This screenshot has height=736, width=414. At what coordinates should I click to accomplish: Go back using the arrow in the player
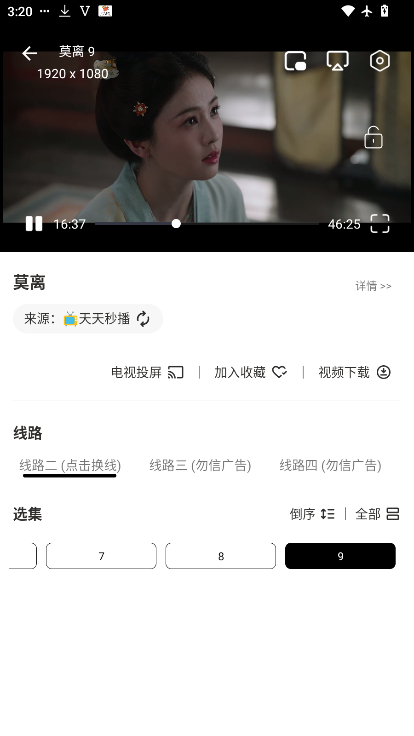click(x=29, y=53)
